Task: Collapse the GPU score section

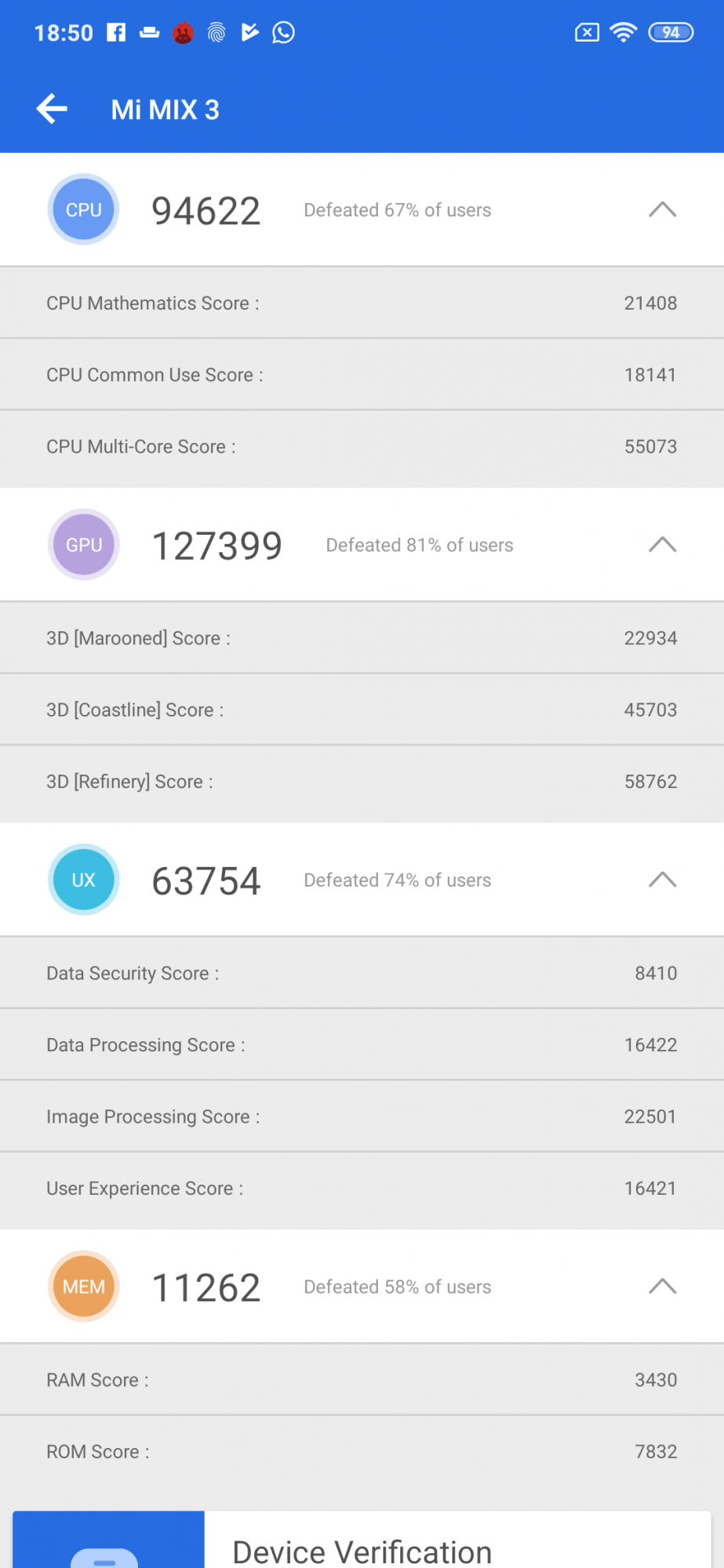Action: tap(662, 544)
